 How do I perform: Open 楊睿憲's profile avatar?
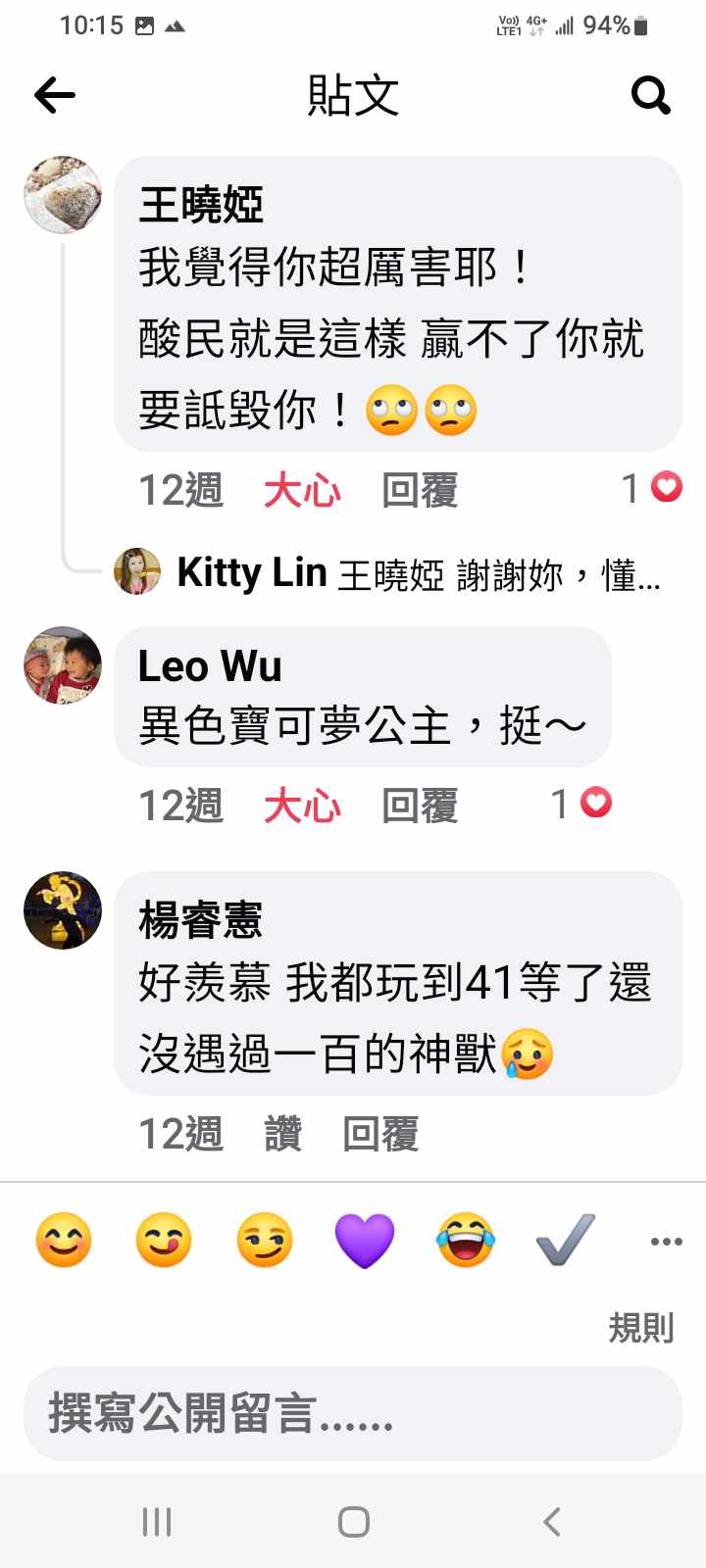pos(63,910)
